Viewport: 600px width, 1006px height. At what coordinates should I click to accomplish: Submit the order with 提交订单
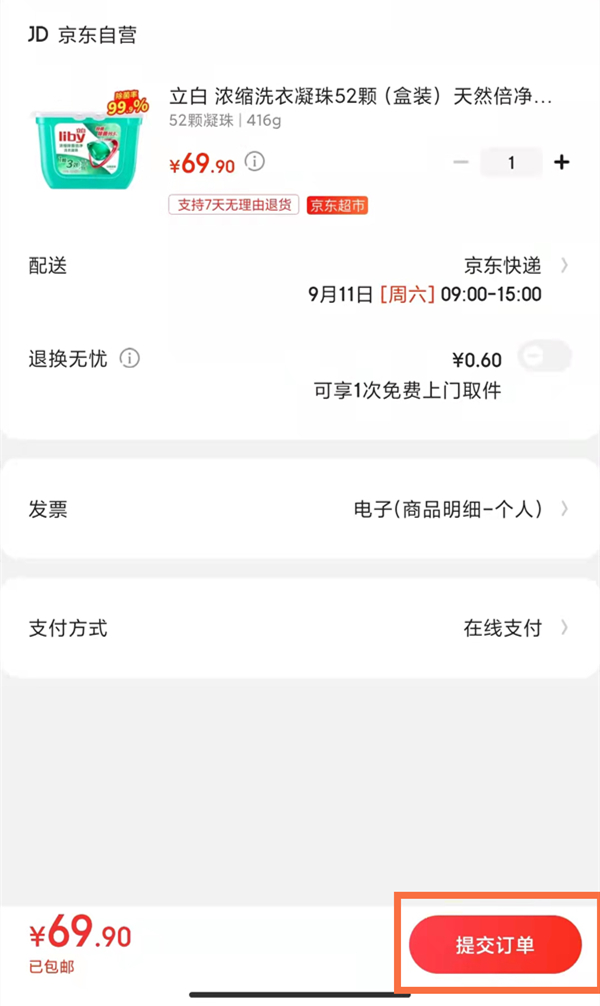(495, 944)
